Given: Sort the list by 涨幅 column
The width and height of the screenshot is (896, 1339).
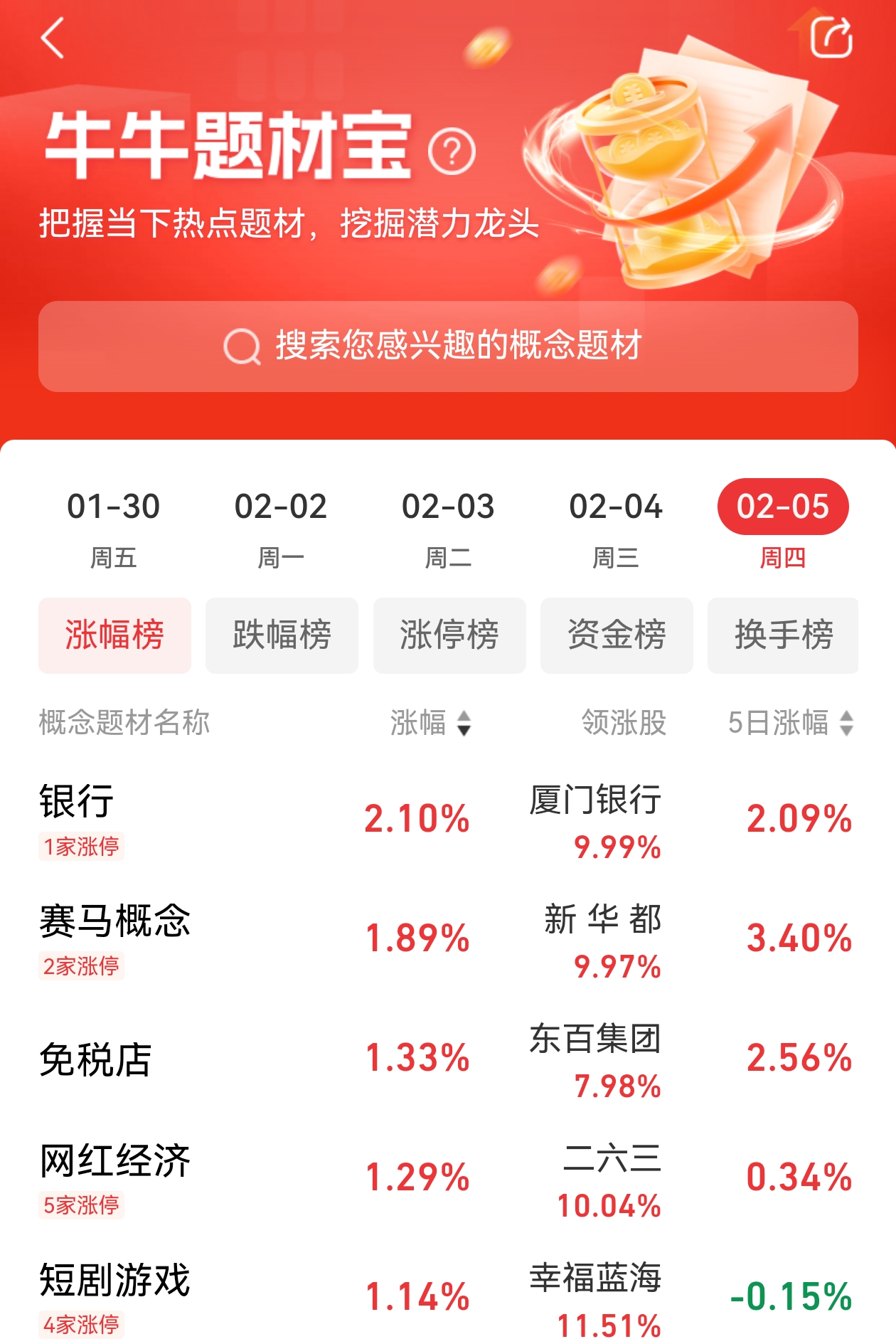Looking at the screenshot, I should (x=430, y=723).
